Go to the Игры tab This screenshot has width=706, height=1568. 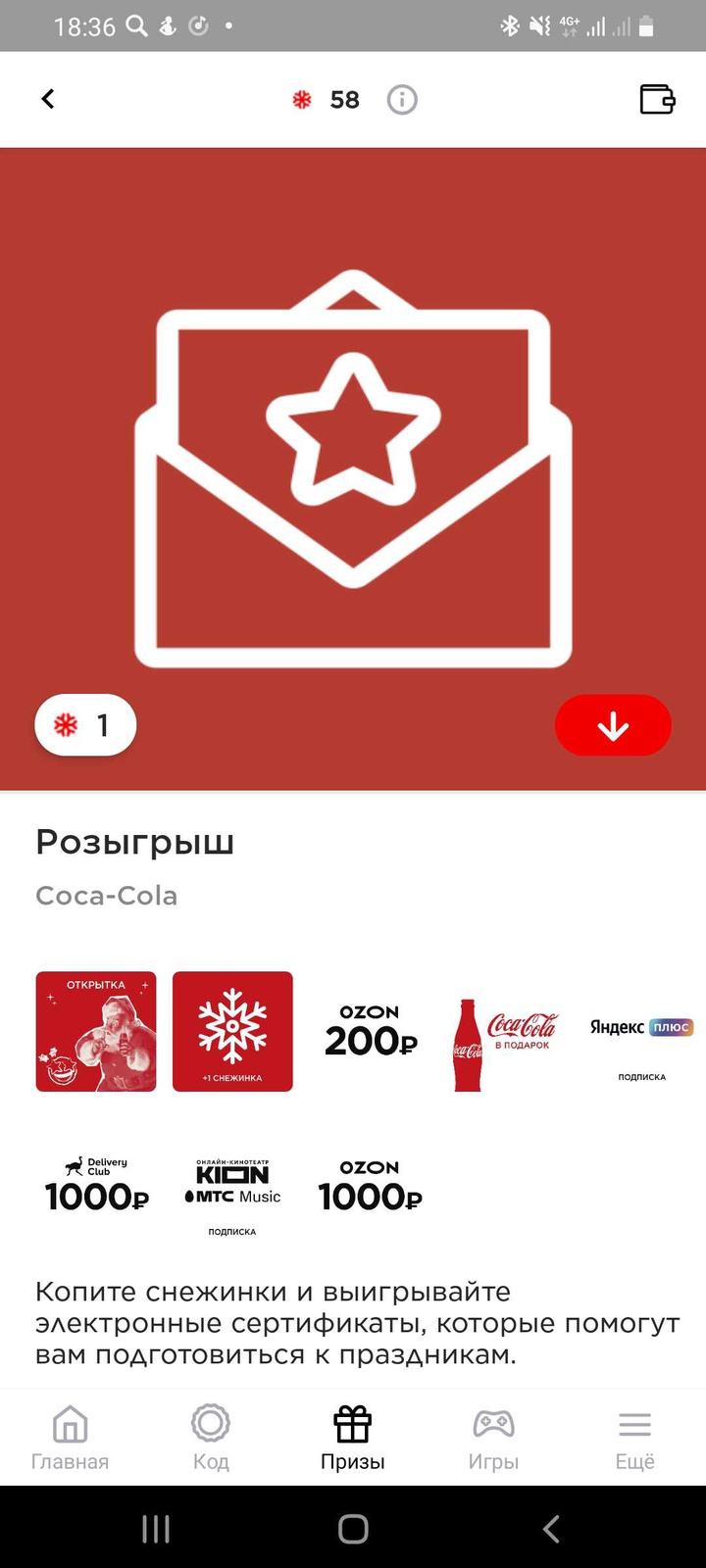click(493, 1438)
